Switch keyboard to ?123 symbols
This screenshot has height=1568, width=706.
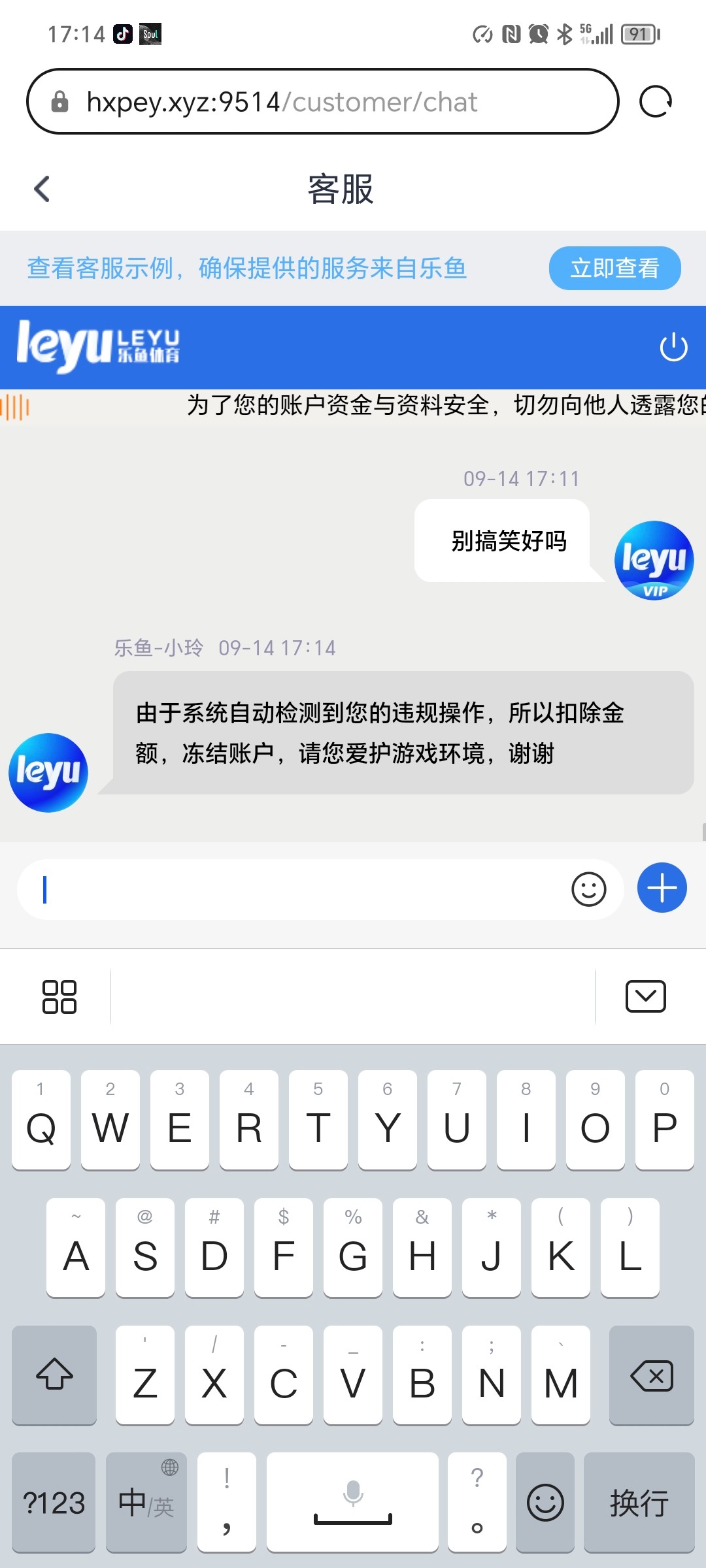click(x=54, y=1502)
